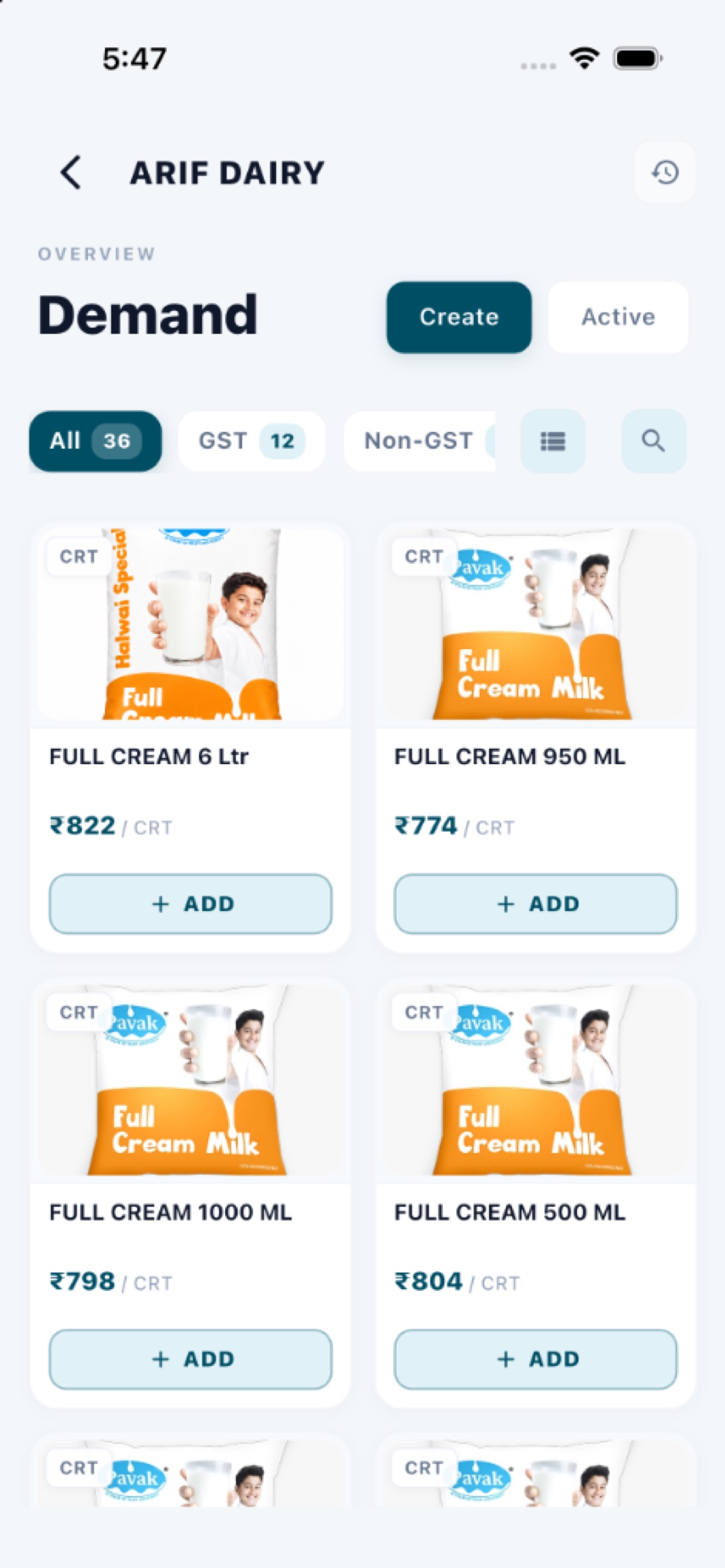Add FULL CREAM 6 Ltr to demand
The image size is (725, 1568).
[x=190, y=903]
